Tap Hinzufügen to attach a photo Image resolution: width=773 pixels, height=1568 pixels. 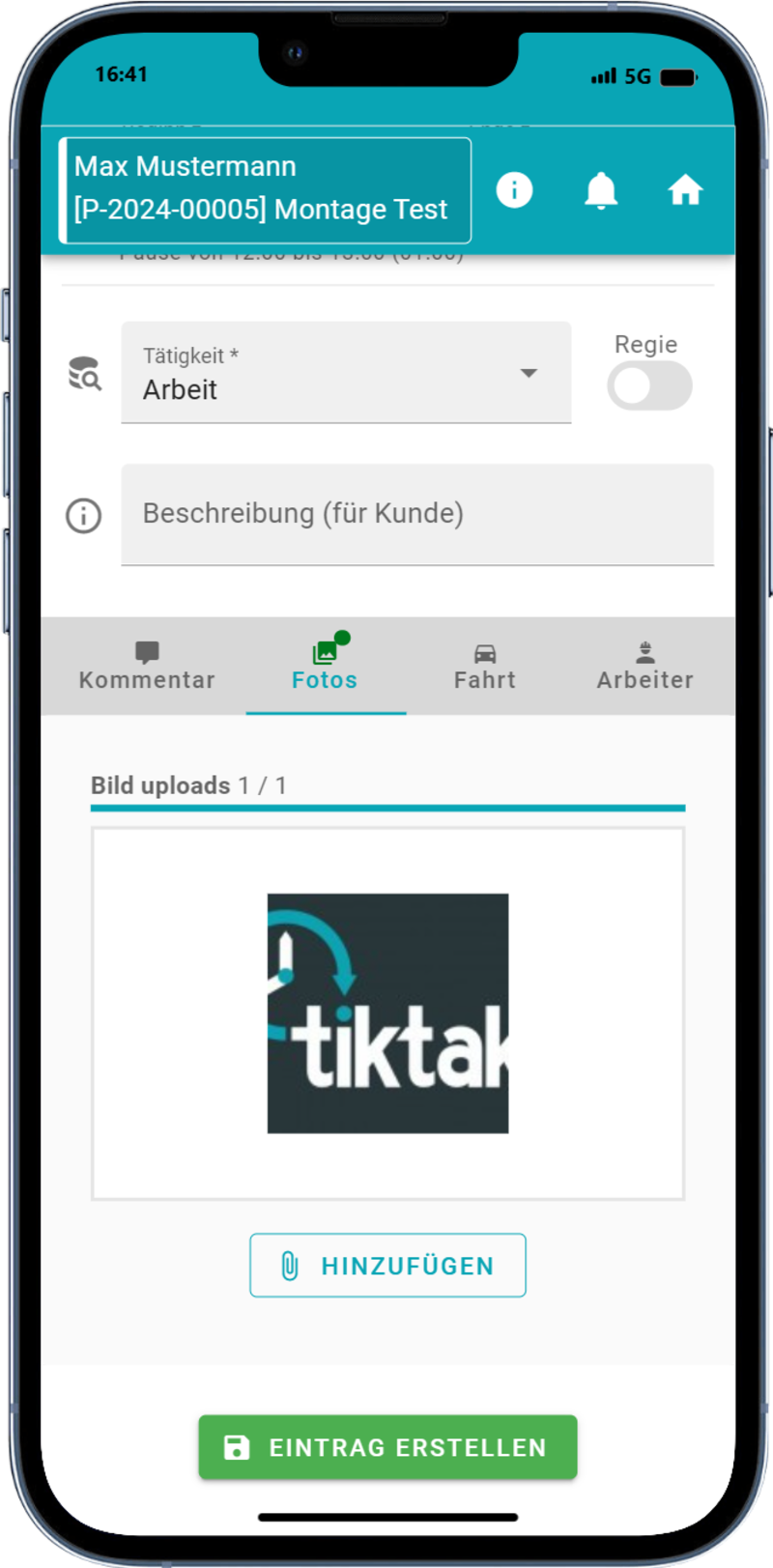pyautogui.click(x=387, y=1265)
